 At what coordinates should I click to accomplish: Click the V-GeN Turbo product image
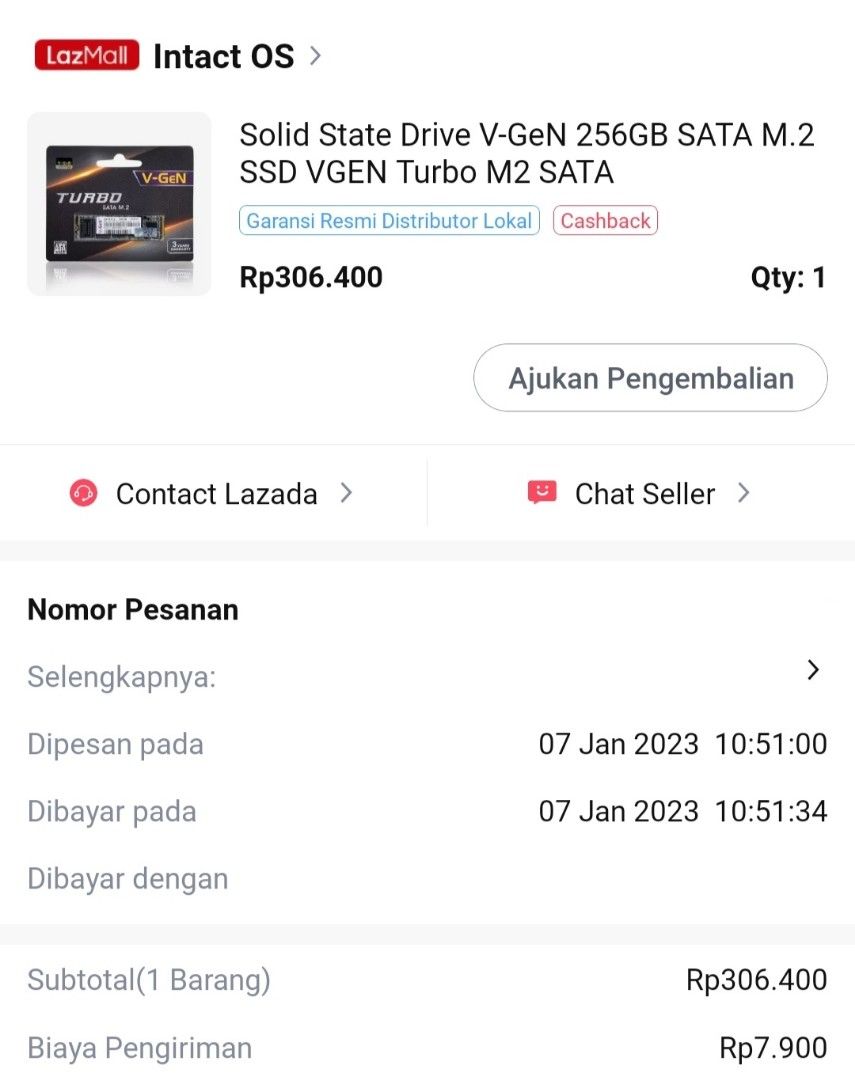(x=118, y=207)
